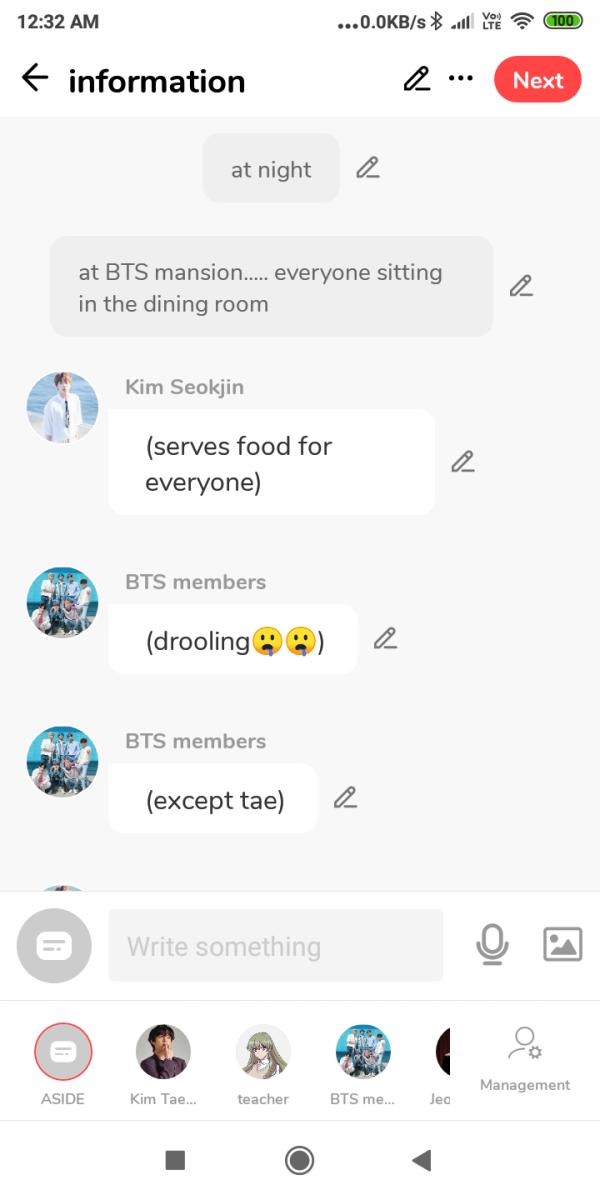Edit the "at night" aside message
600x1200 pixels.
click(x=368, y=168)
